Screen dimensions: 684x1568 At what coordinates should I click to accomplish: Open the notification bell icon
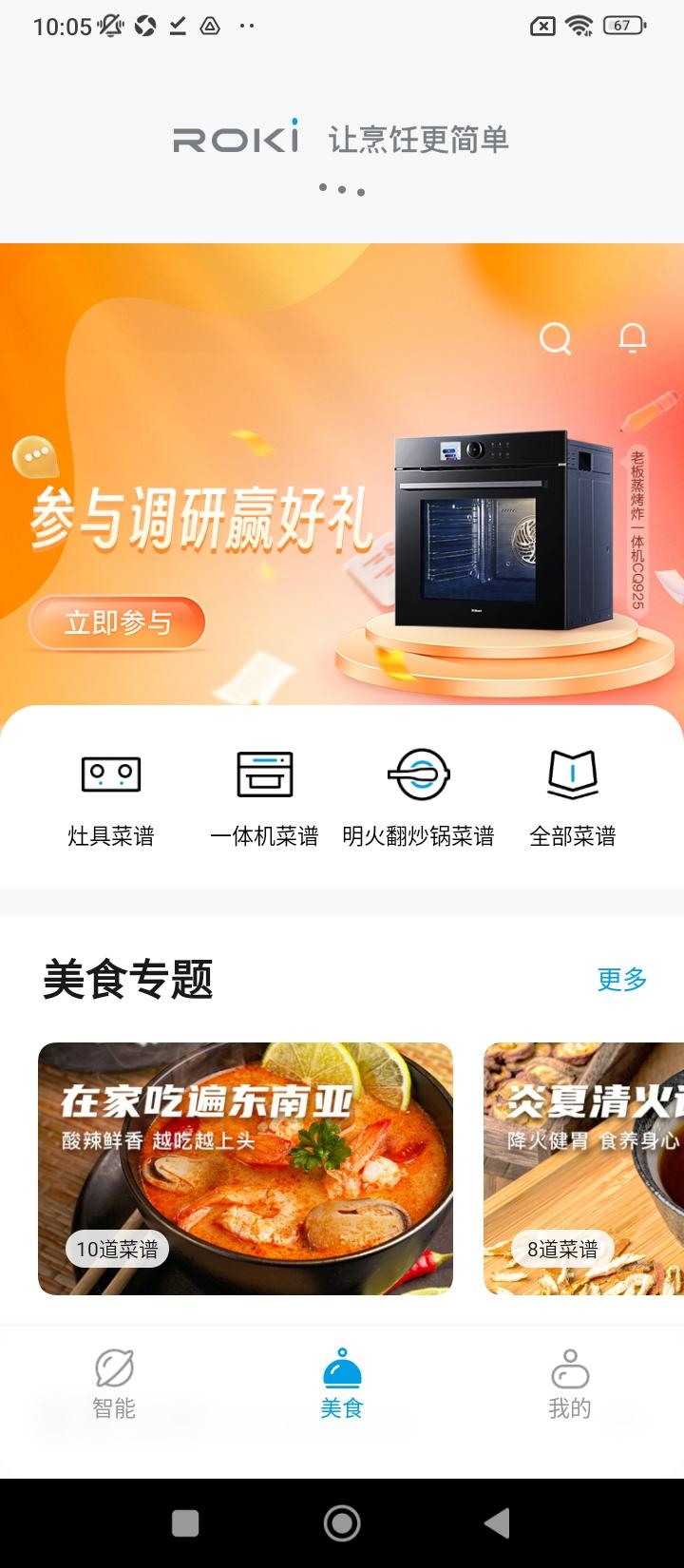pos(631,338)
